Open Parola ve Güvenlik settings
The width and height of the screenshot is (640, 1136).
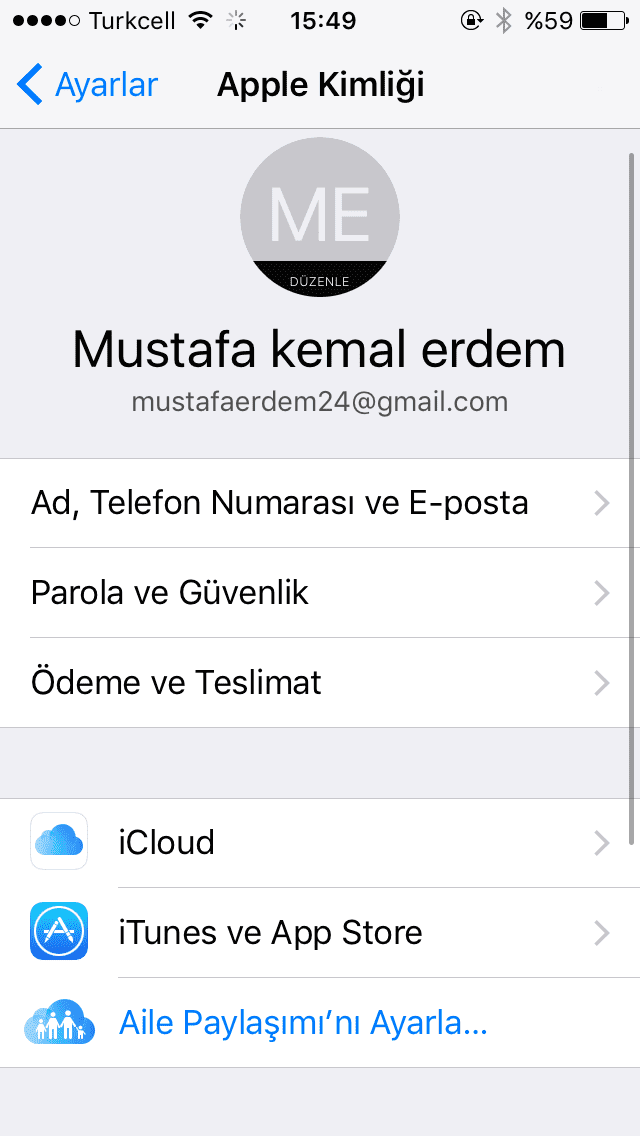pos(320,593)
